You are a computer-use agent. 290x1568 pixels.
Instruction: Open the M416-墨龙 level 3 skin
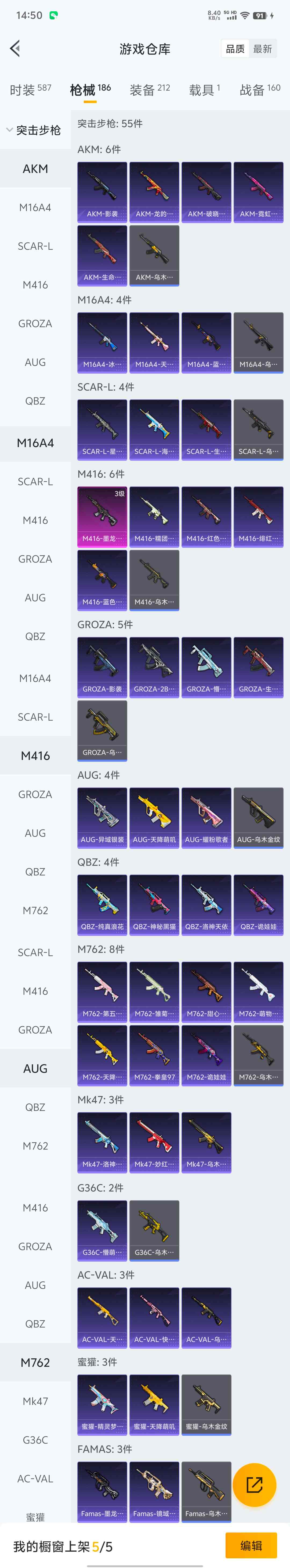(102, 516)
